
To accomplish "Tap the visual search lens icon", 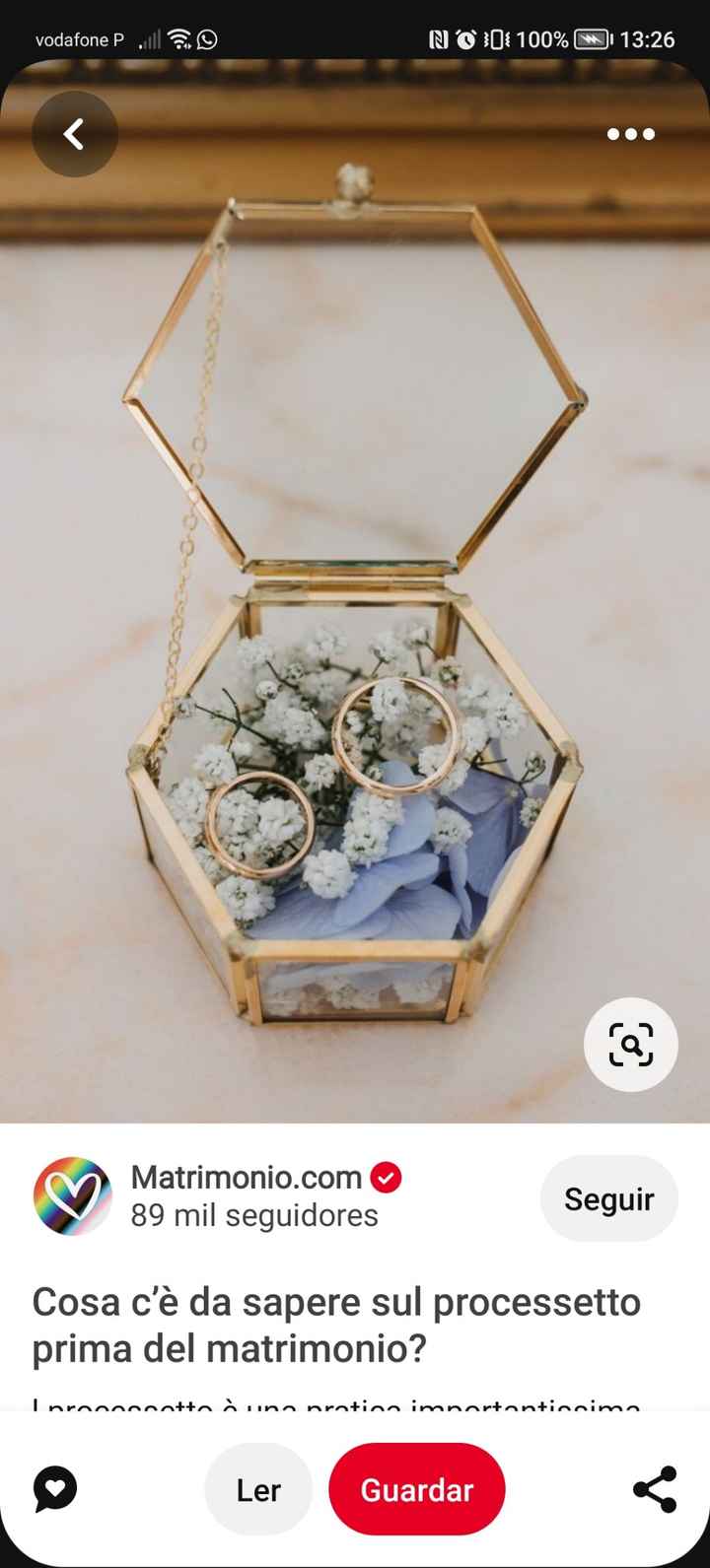I will (x=630, y=1045).
